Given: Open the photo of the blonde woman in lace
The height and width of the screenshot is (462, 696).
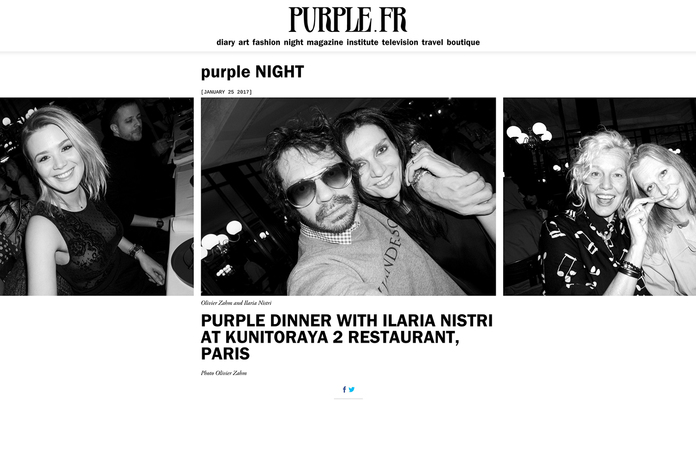Looking at the screenshot, I should (x=96, y=196).
